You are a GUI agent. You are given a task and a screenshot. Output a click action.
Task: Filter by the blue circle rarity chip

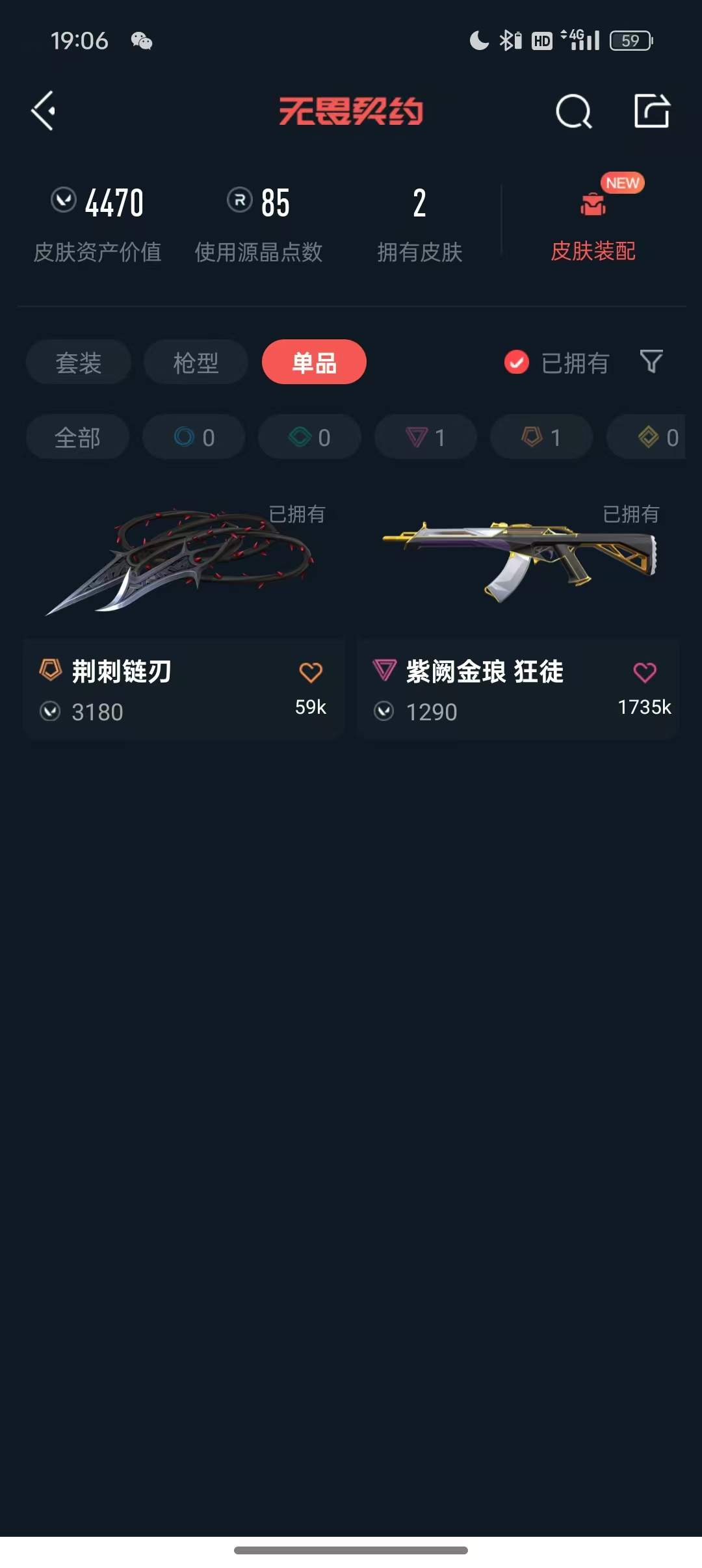tap(194, 437)
